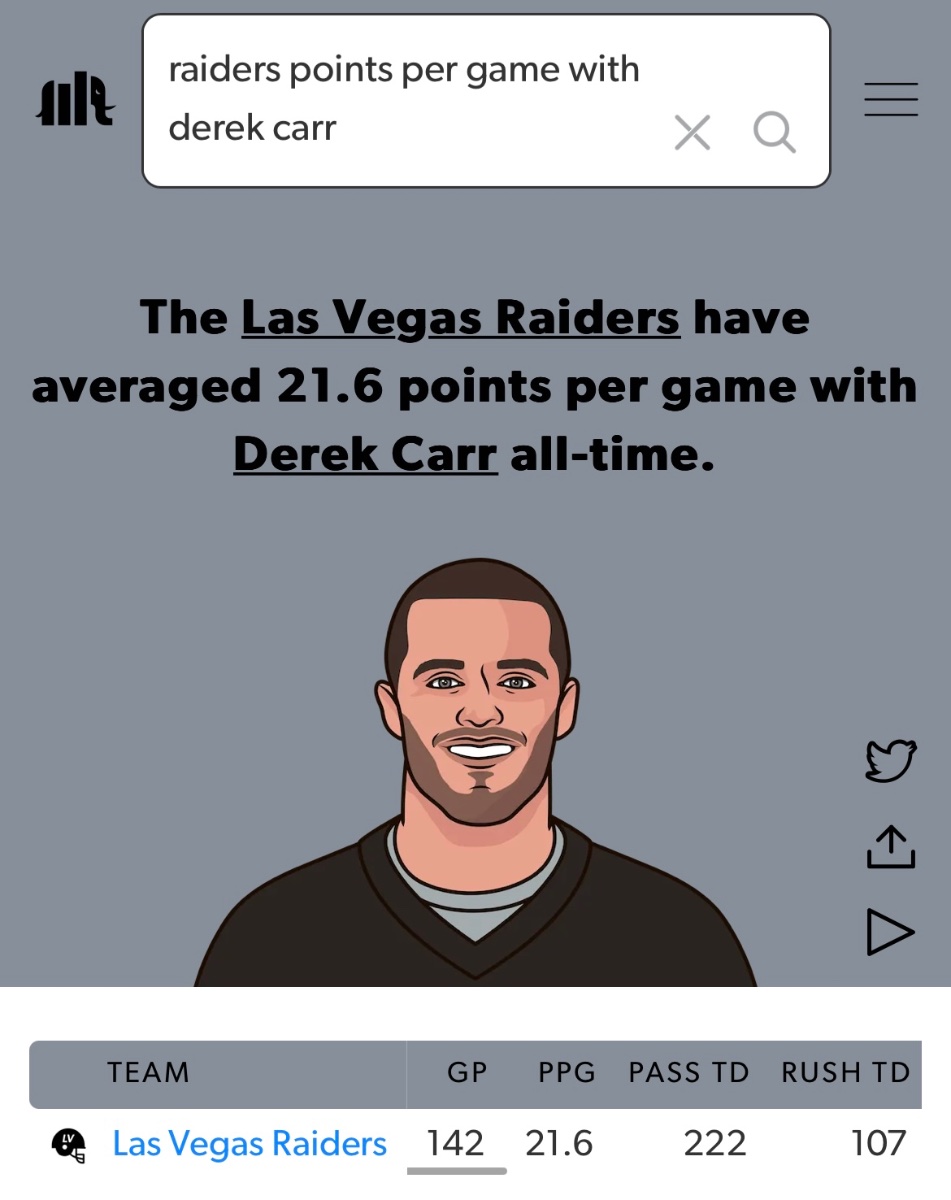Screen dimensions: 951x1200
Task: Share this answer on Twitter
Action: click(x=890, y=760)
